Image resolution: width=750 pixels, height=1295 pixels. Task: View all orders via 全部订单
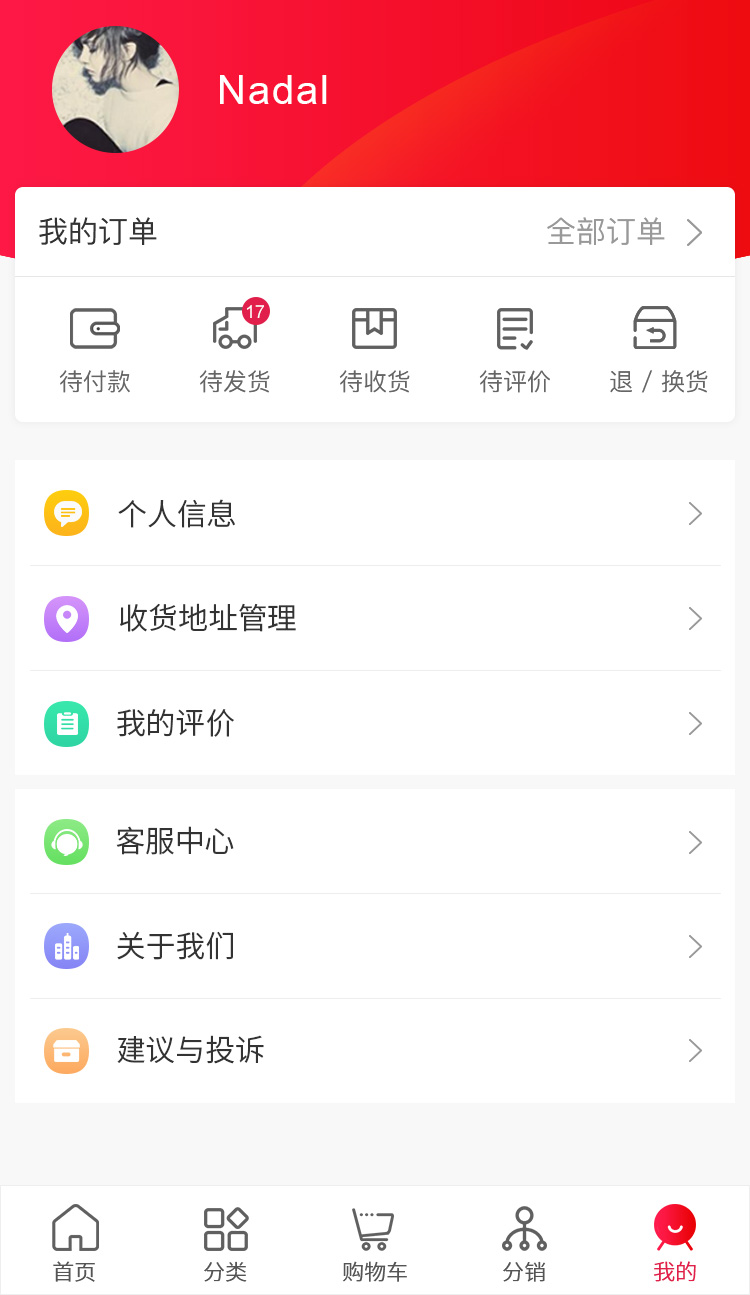(x=624, y=232)
